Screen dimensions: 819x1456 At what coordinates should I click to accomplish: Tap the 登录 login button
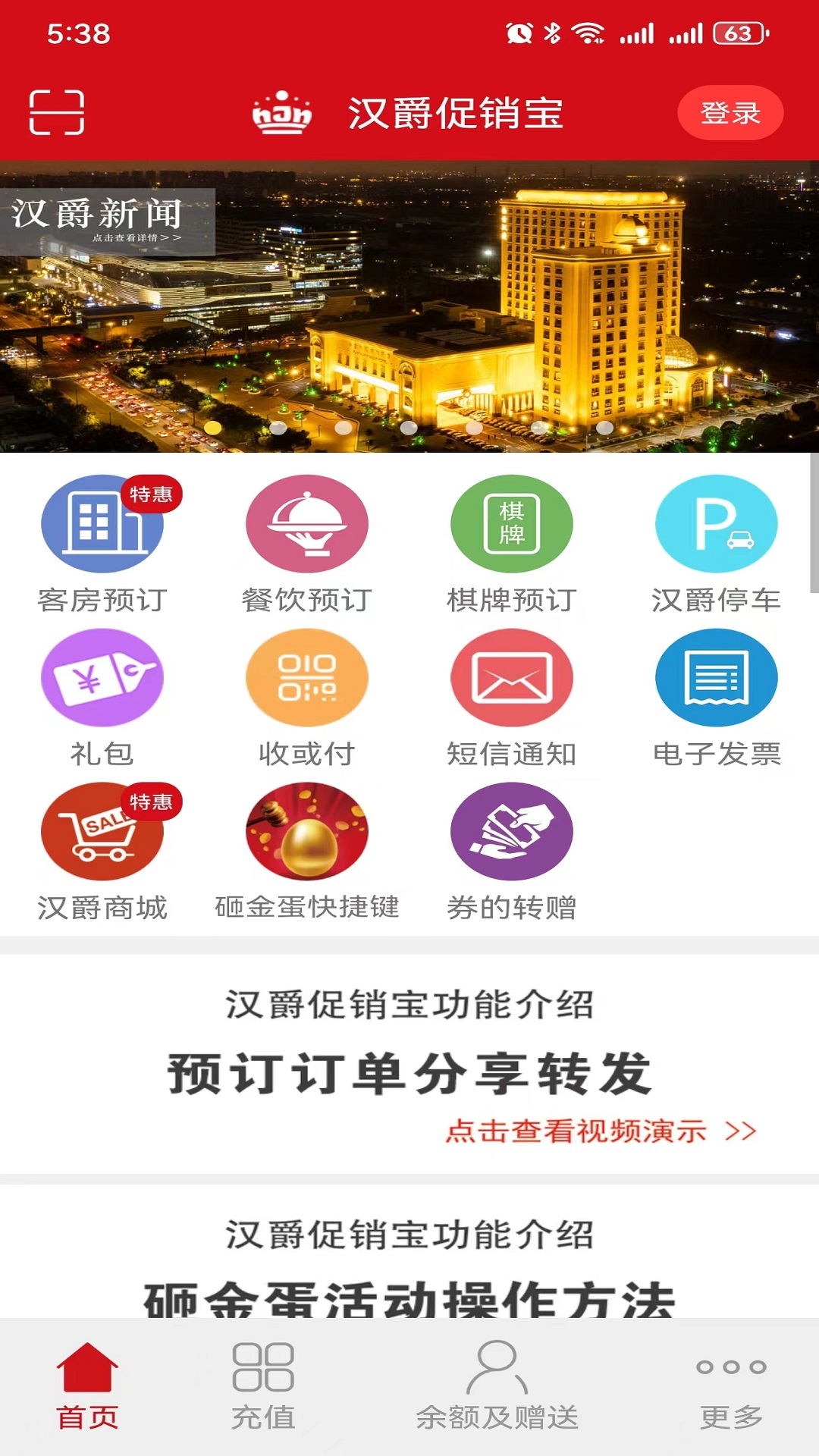tap(730, 113)
